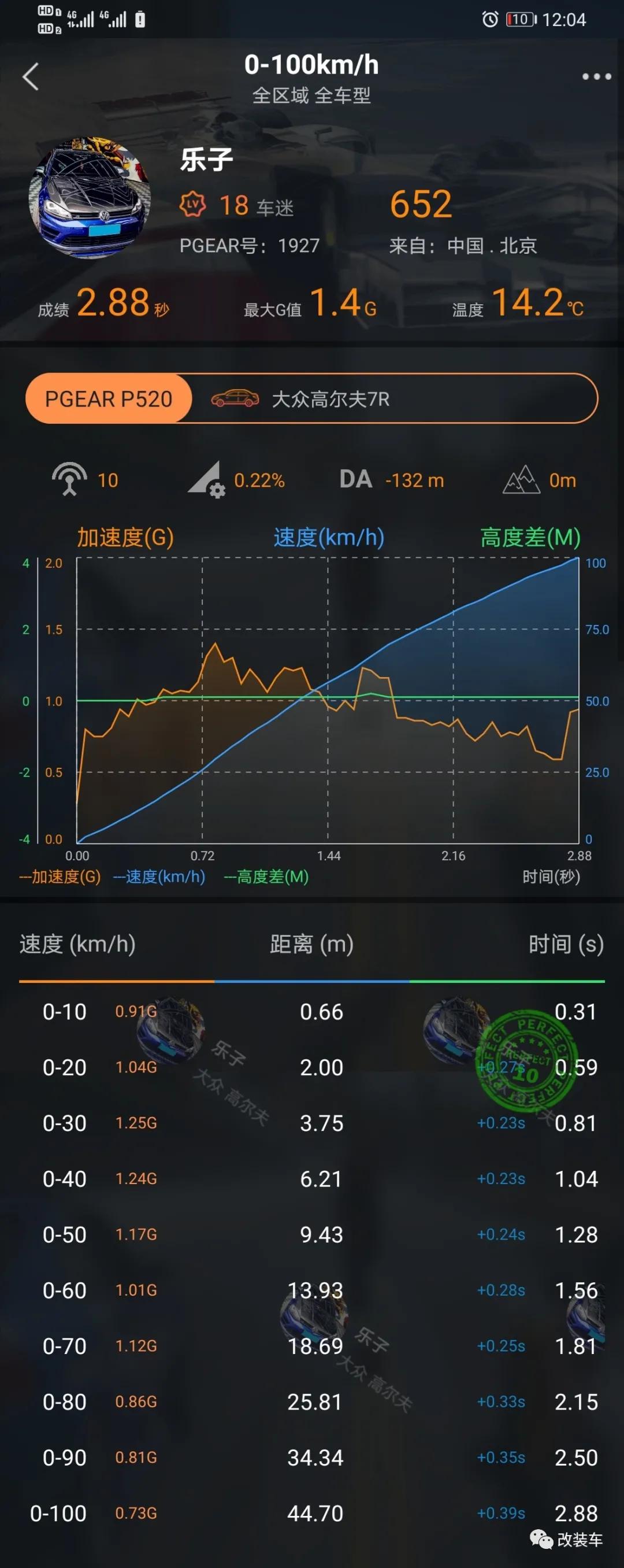Tap the back arrow at top left
Screen dimensions: 624x1568
[30, 77]
